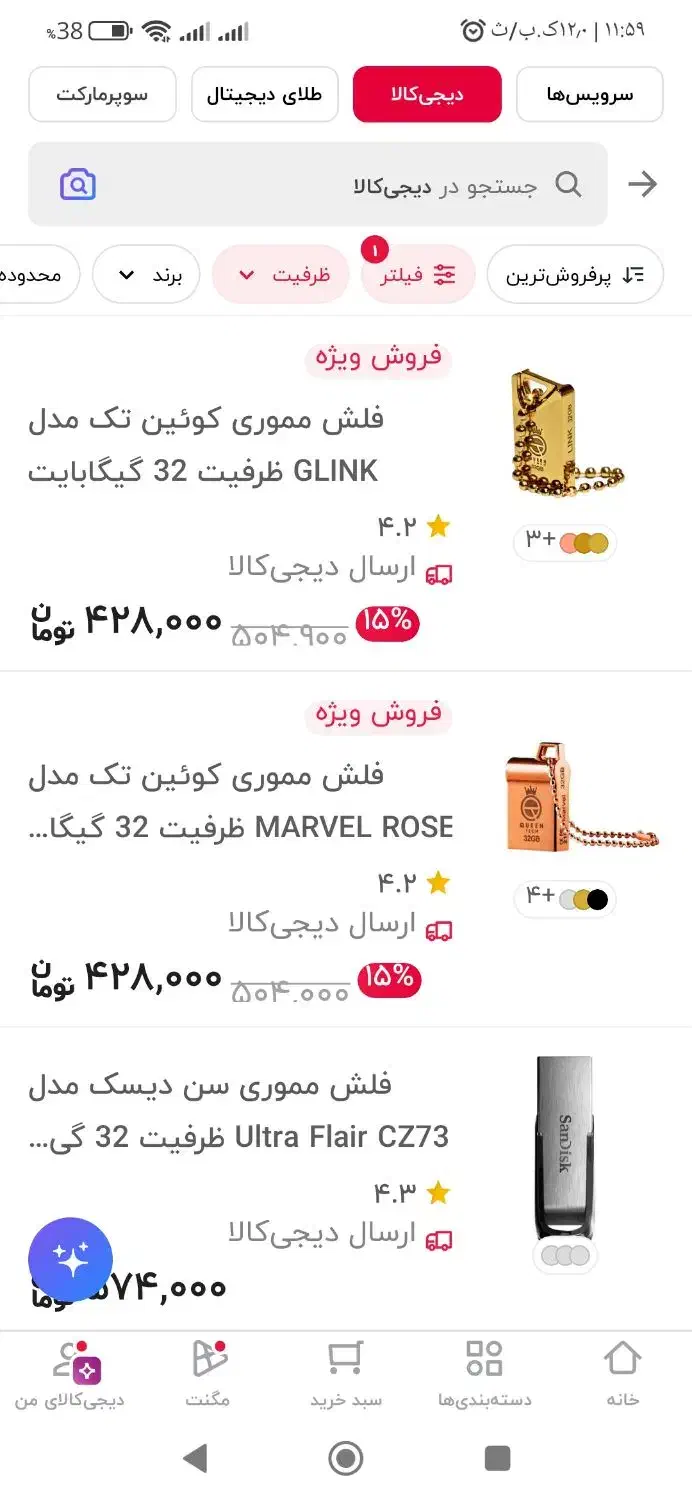Open the پرفروش‌ترین sort chip
692x1500 pixels.
click(575, 274)
